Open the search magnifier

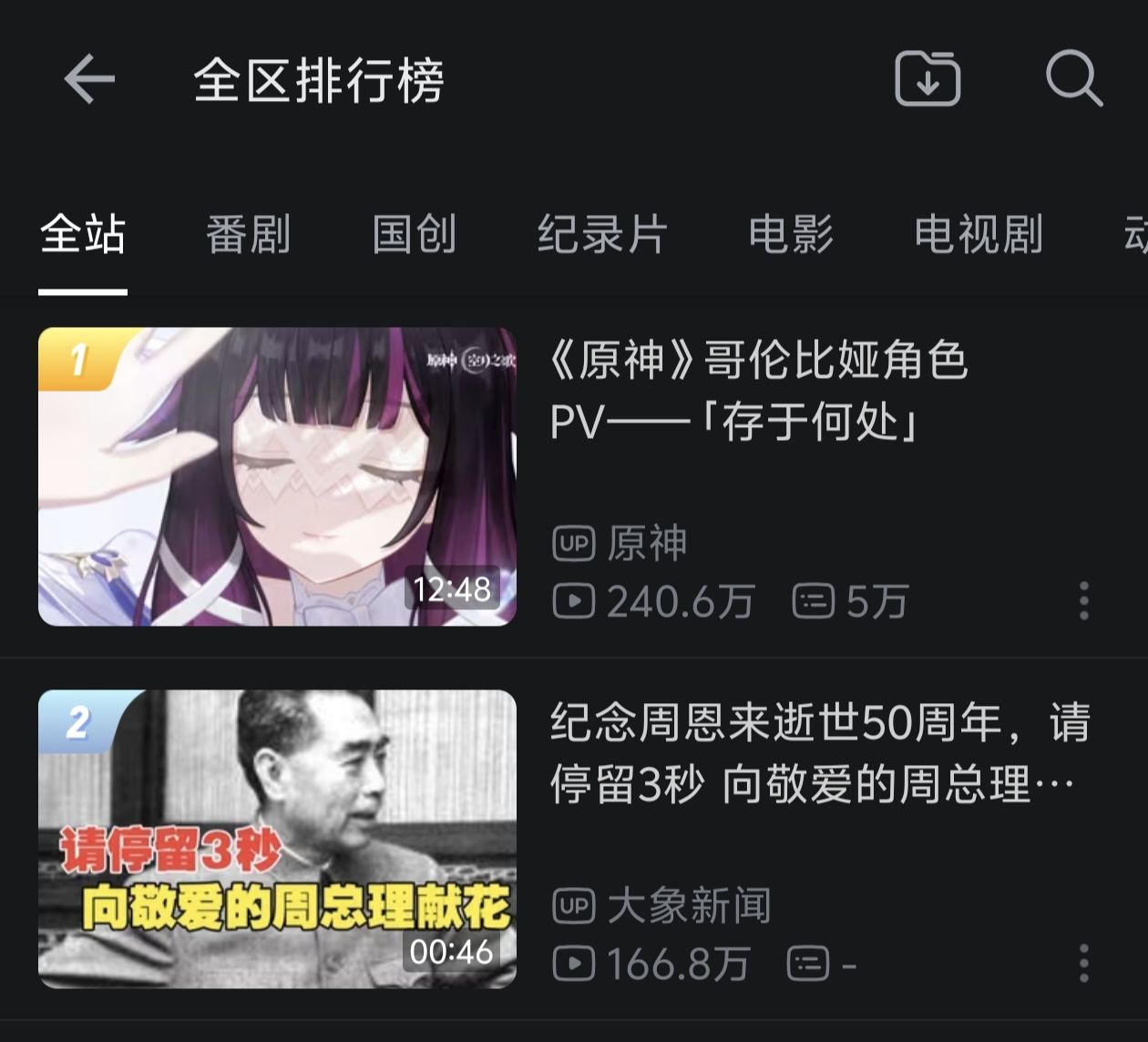(1073, 79)
